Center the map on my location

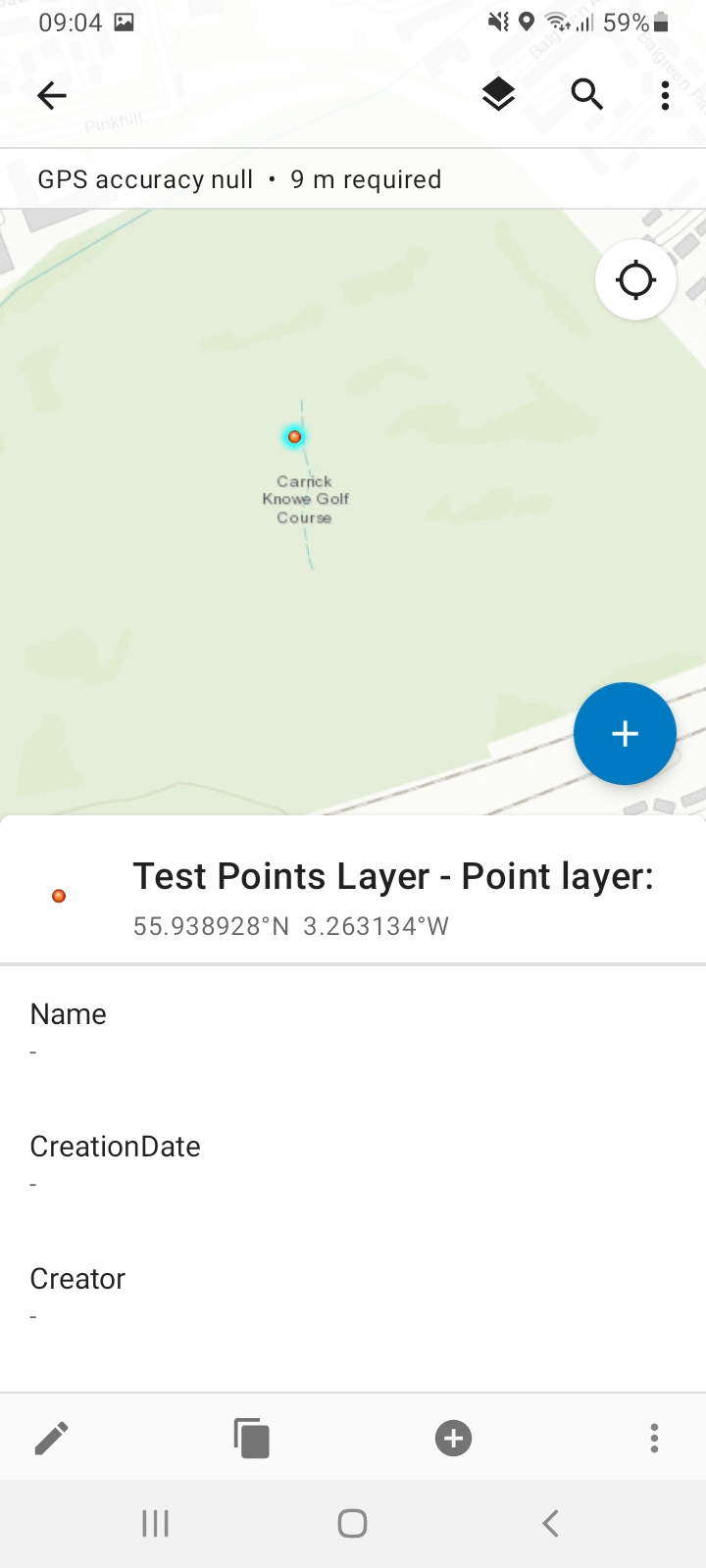(x=635, y=280)
